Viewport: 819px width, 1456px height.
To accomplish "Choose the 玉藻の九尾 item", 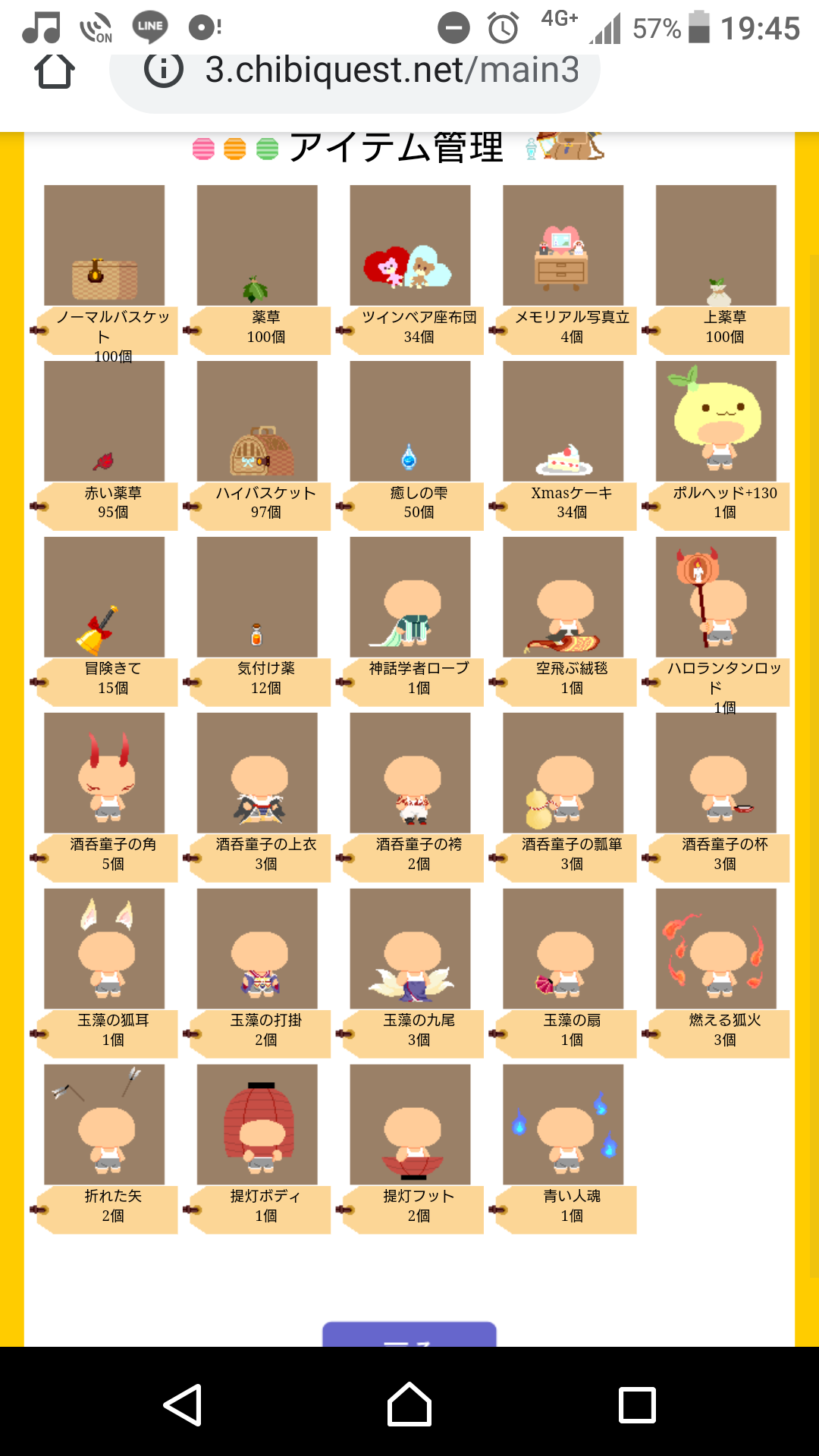I will [410, 949].
